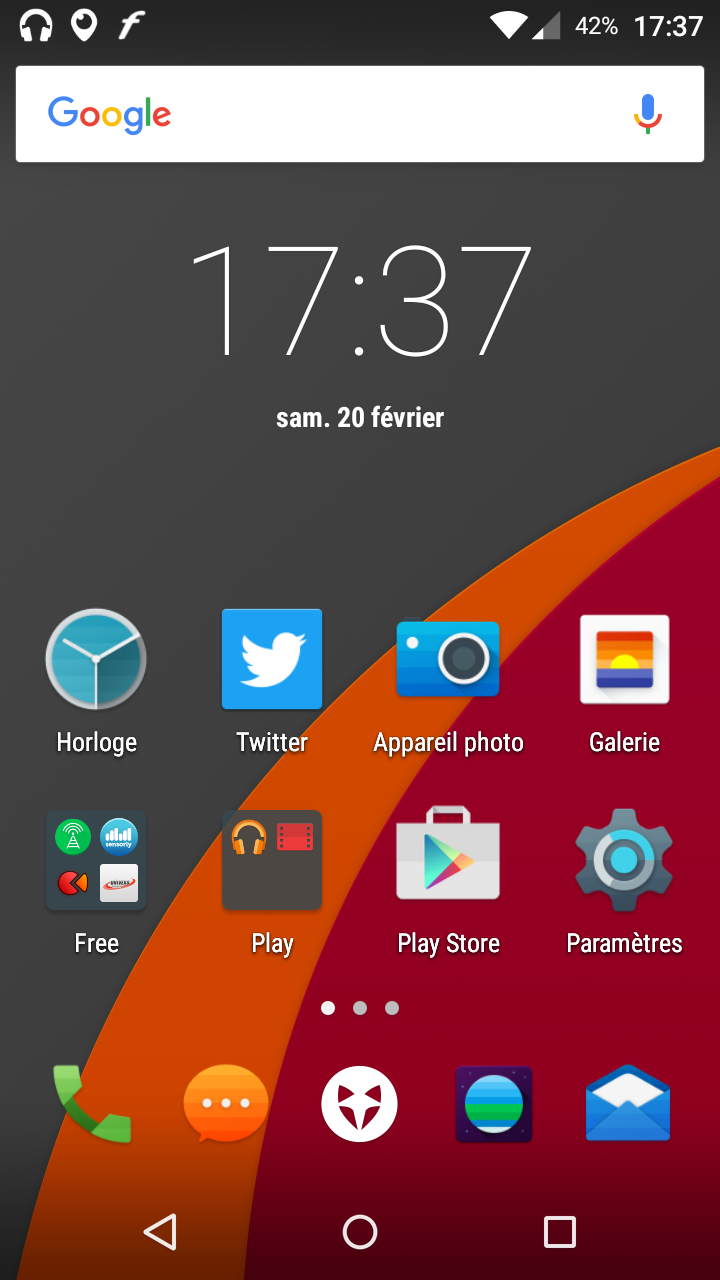This screenshot has width=720, height=1280.
Task: Expand the Free folder
Action: point(96,860)
